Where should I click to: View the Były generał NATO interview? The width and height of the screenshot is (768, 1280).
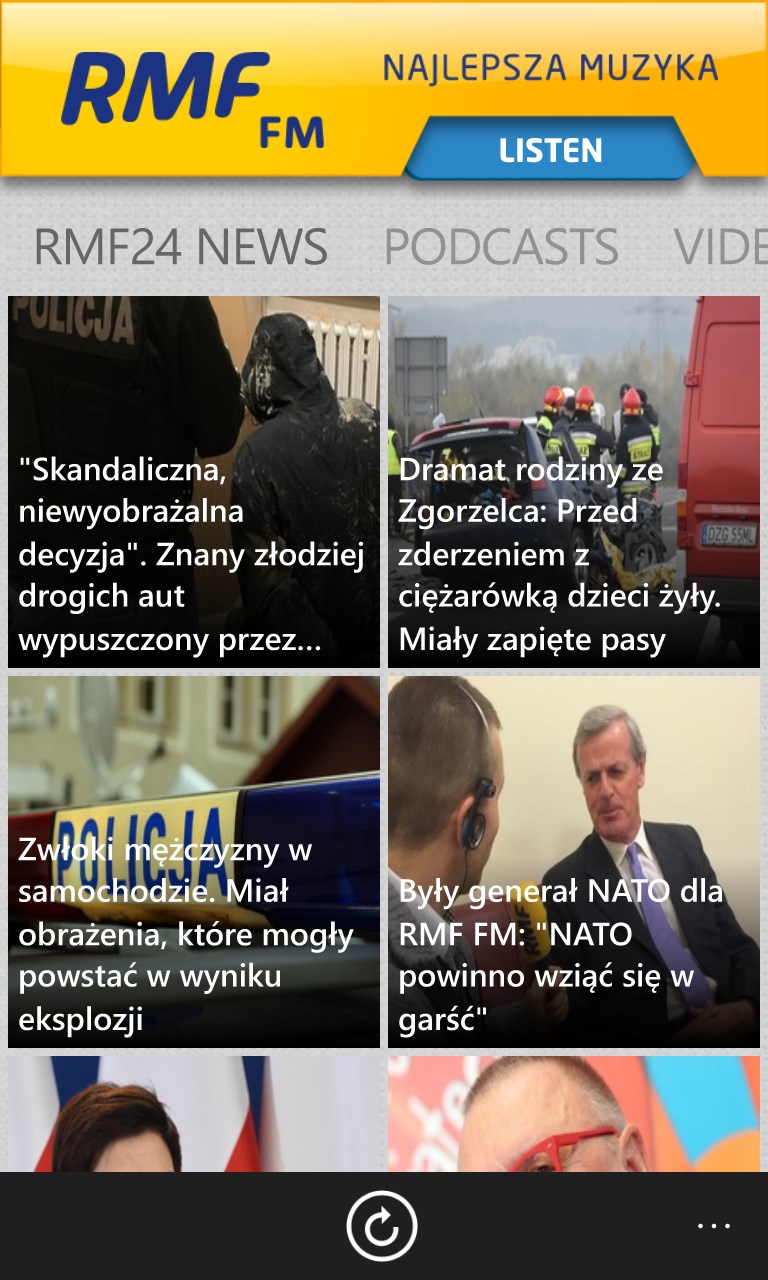[574, 862]
